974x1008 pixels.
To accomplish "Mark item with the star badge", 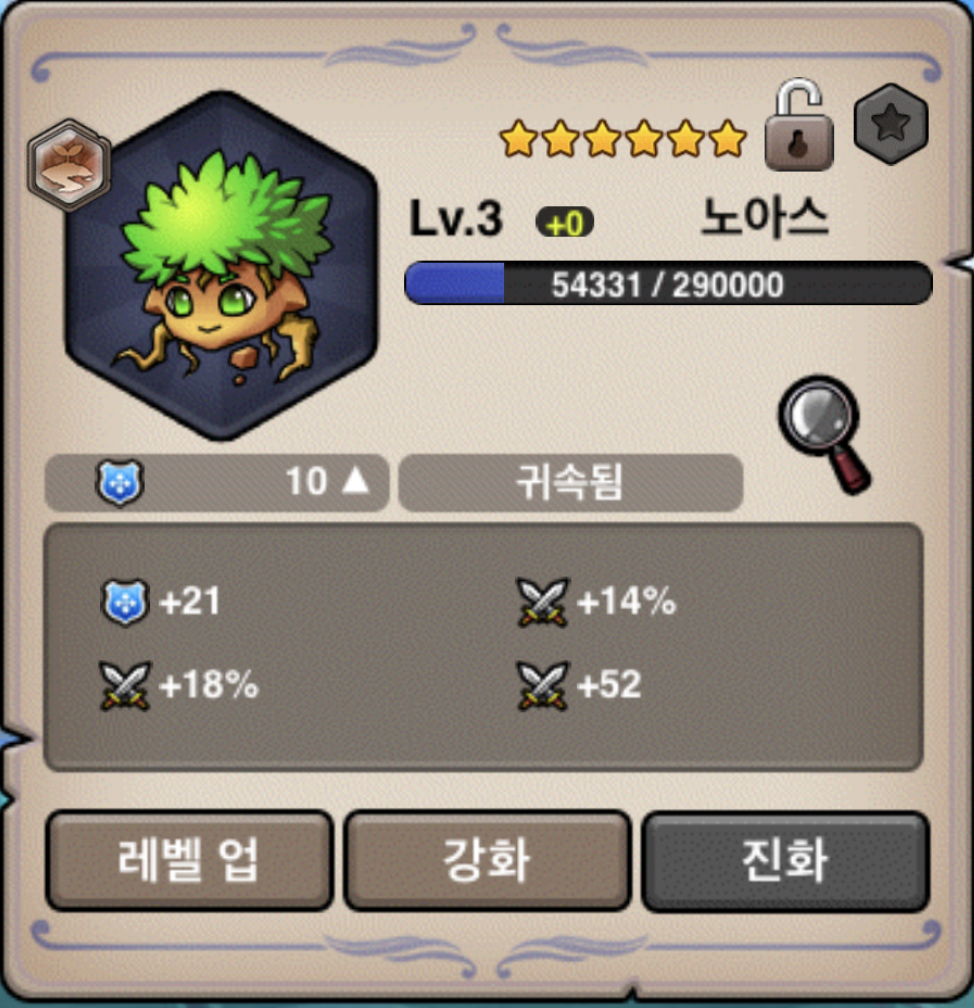I will tap(890, 124).
